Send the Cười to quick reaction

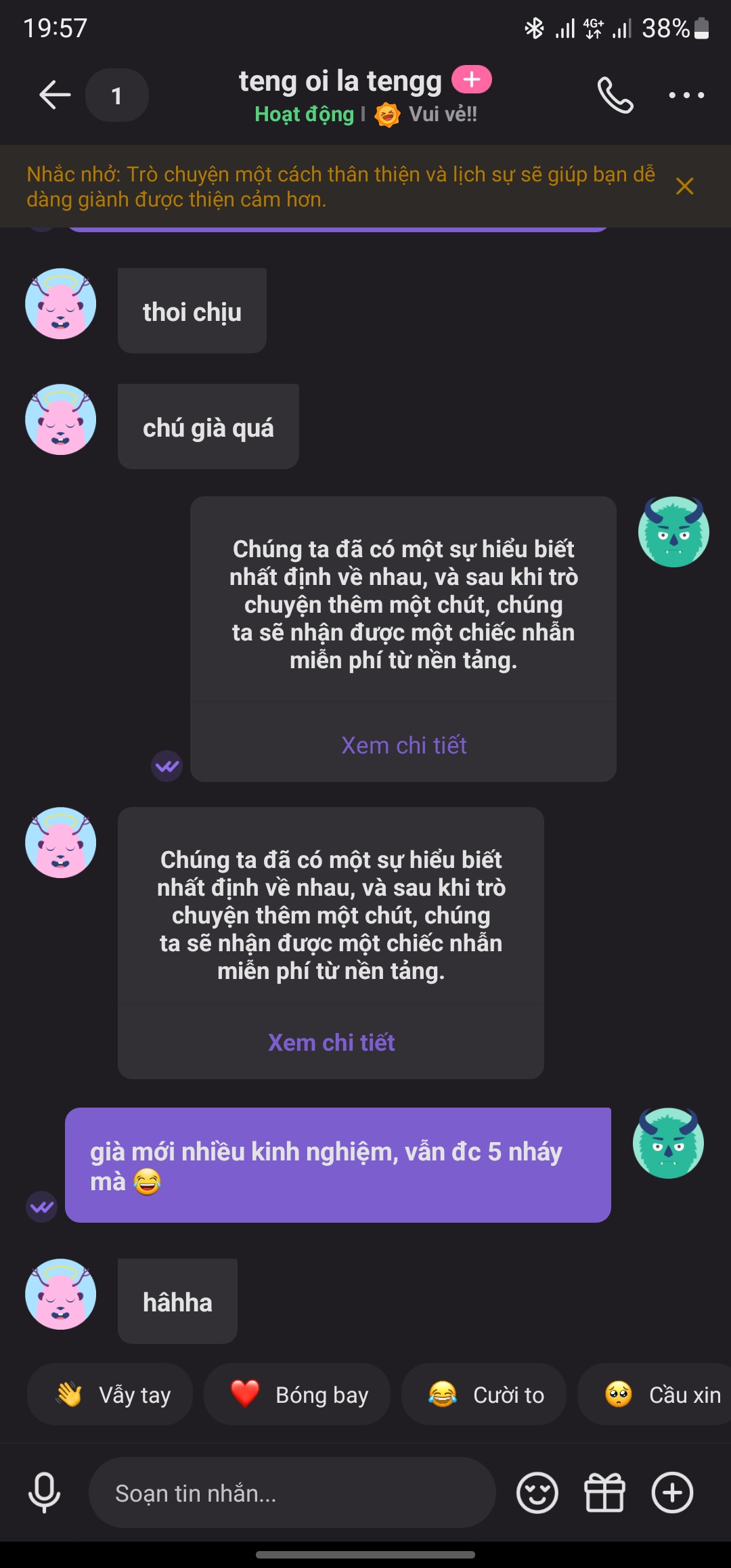click(x=484, y=1395)
